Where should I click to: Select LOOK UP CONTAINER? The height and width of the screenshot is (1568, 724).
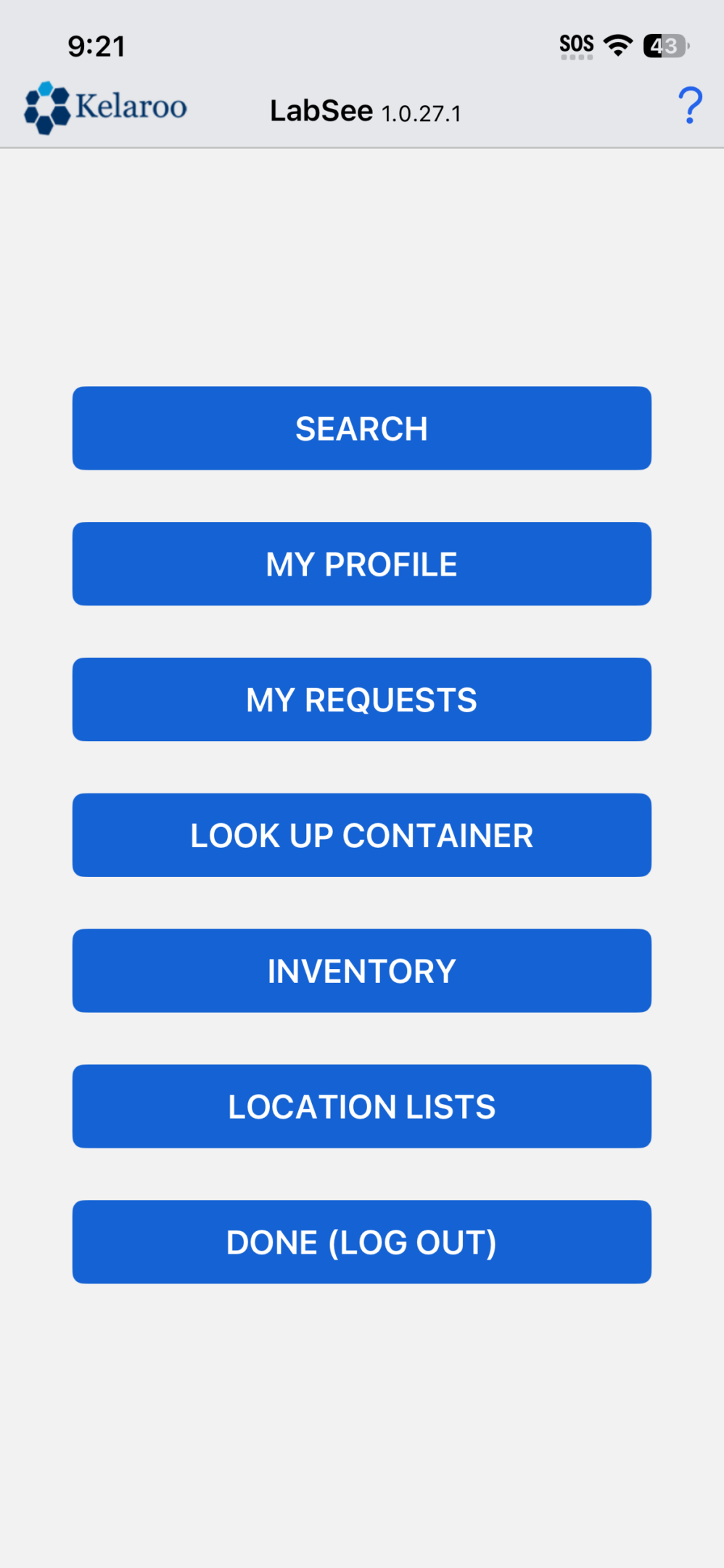coord(362,836)
